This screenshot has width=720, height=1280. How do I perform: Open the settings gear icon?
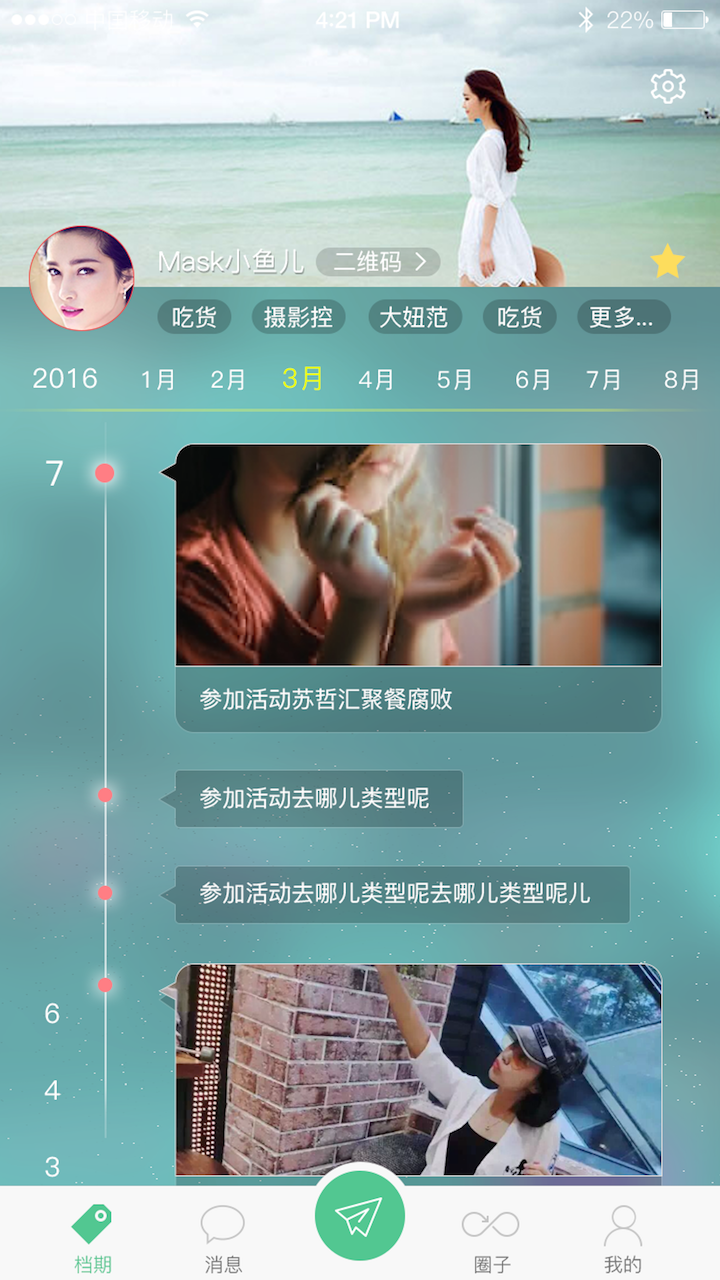click(x=668, y=87)
